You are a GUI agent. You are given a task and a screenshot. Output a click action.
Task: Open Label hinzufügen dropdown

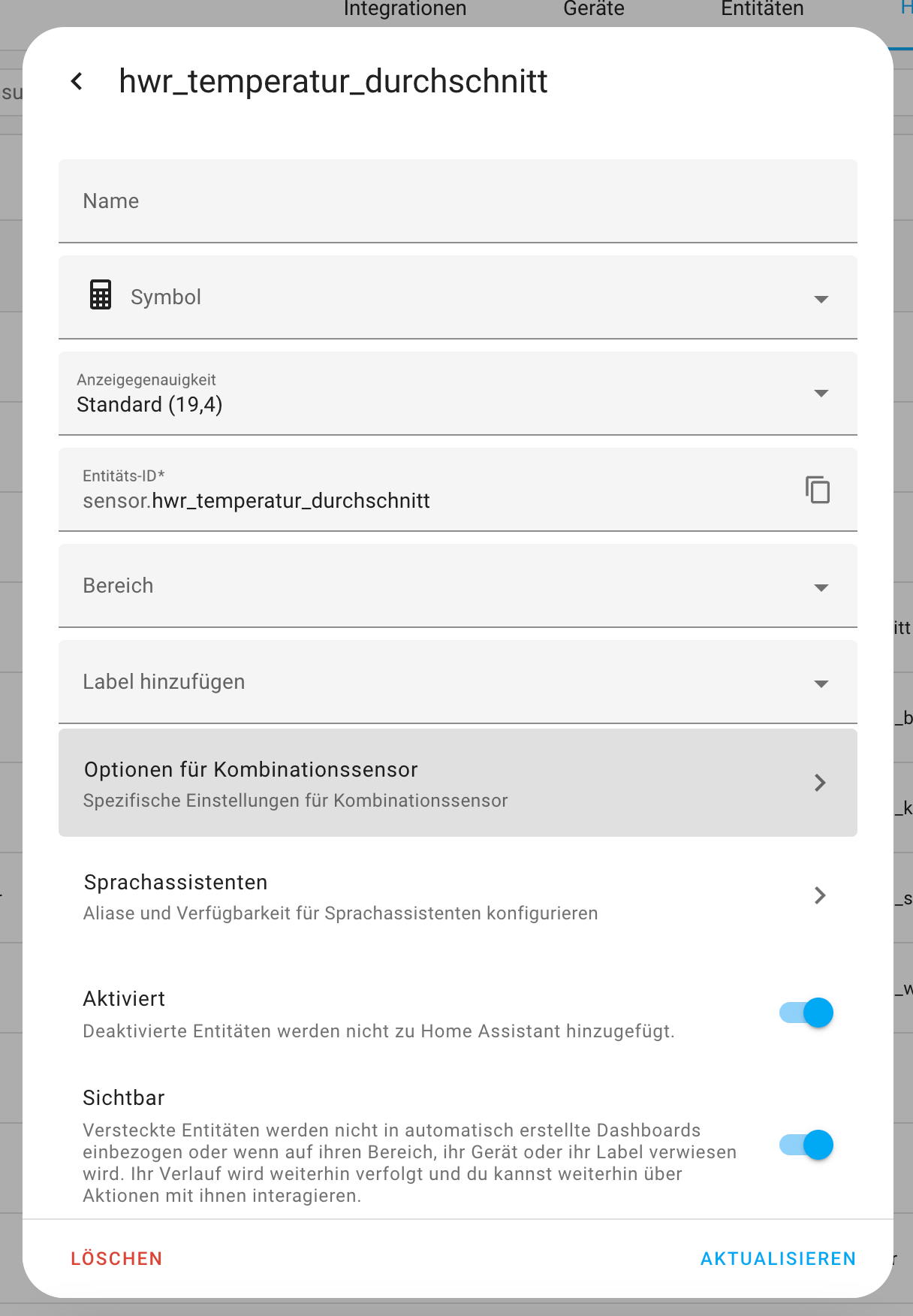coord(456,682)
